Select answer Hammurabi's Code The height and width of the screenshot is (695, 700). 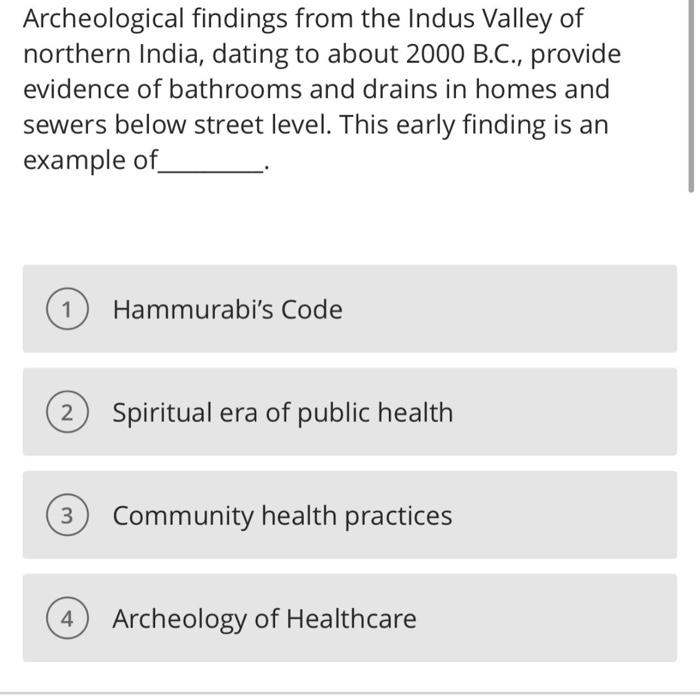point(228,310)
